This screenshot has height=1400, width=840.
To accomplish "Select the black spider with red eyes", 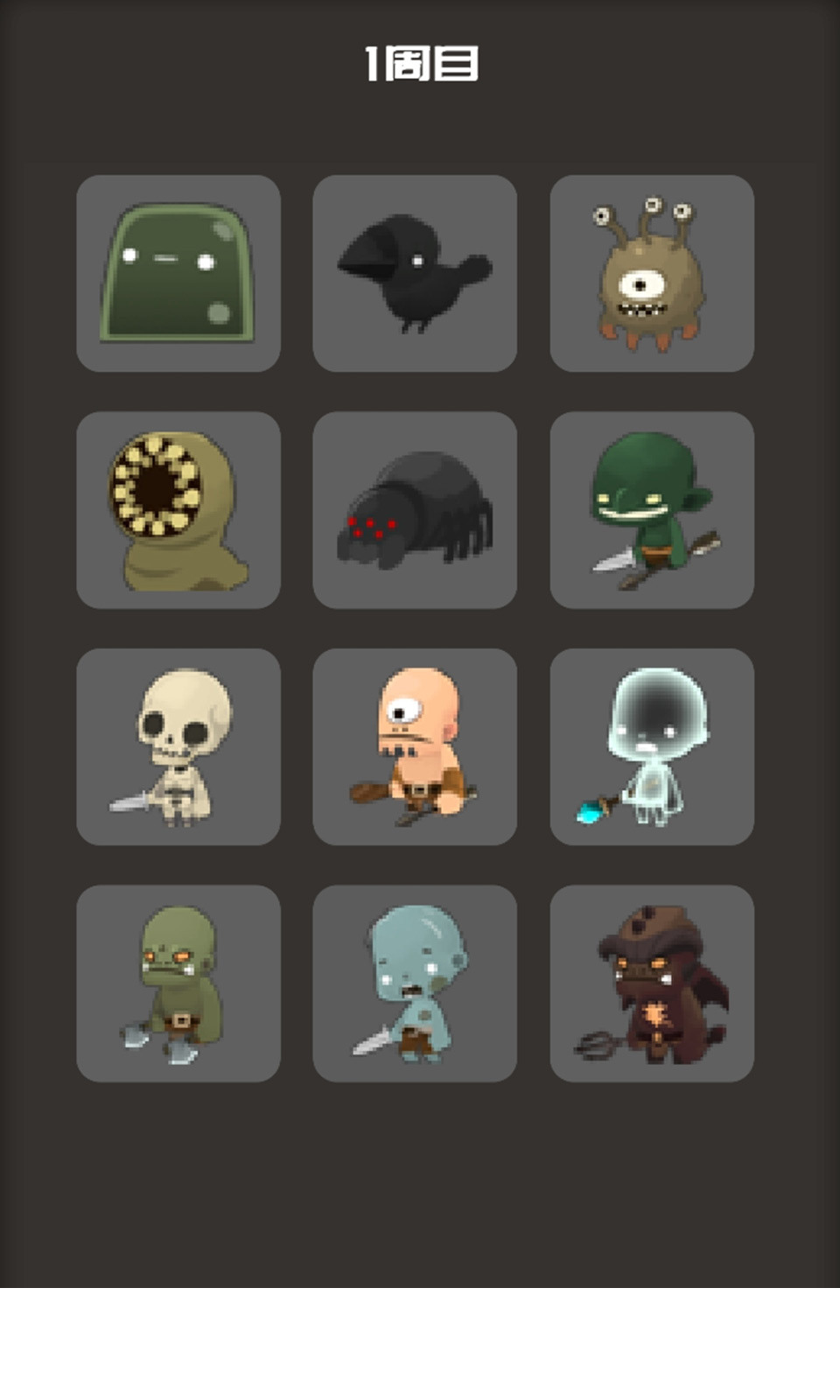I will [415, 510].
